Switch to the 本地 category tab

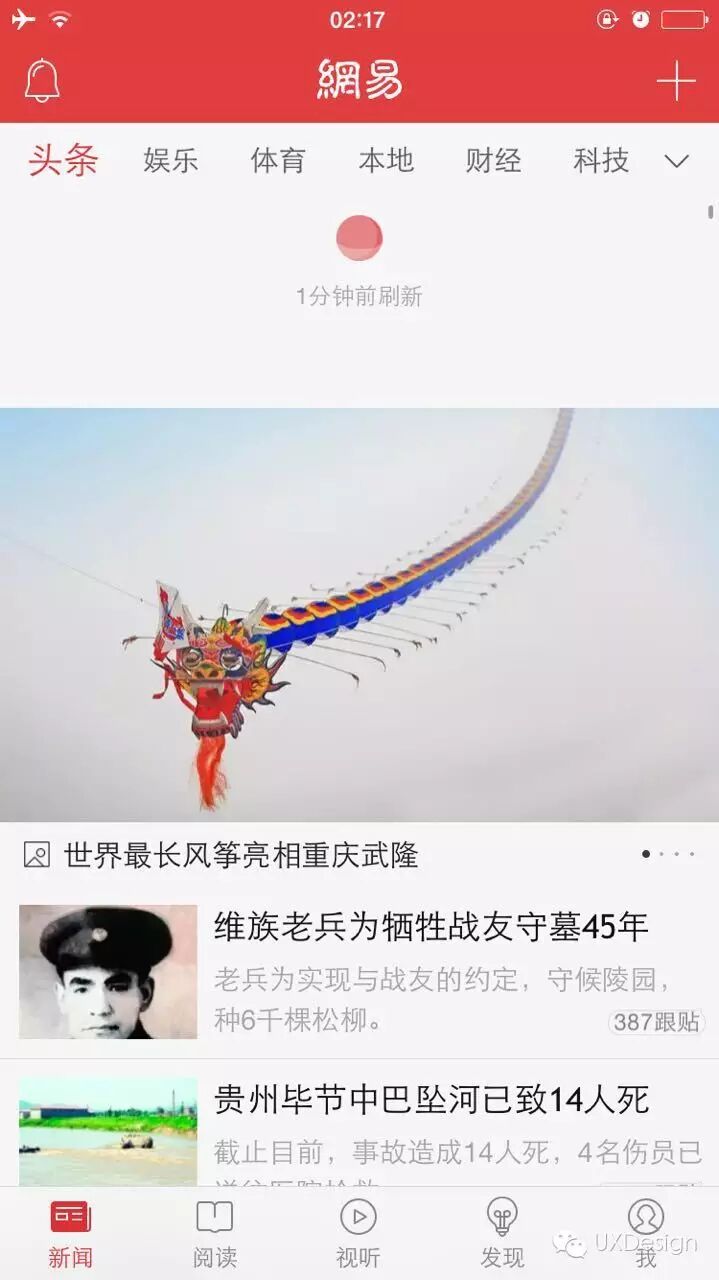386,160
